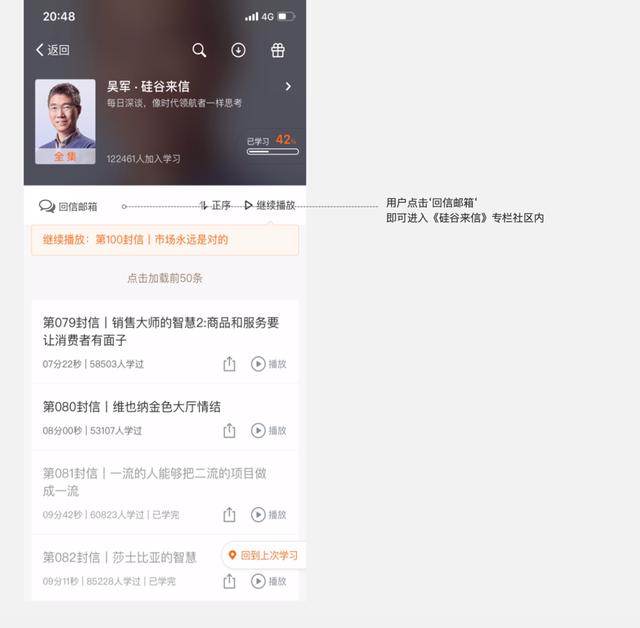
Task: Play 第079封信 episode
Action: (x=268, y=364)
